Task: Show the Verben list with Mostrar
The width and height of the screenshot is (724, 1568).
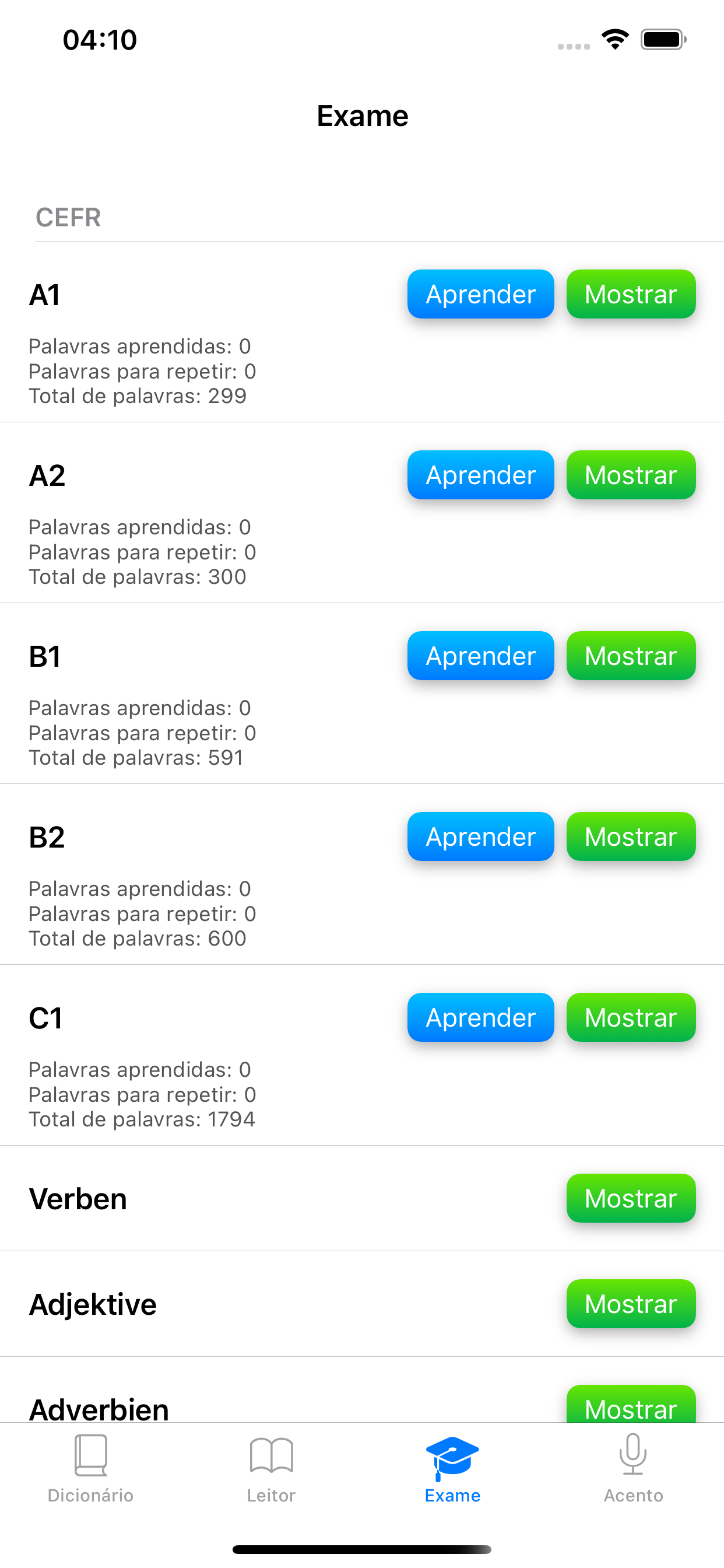Action: pyautogui.click(x=631, y=1198)
